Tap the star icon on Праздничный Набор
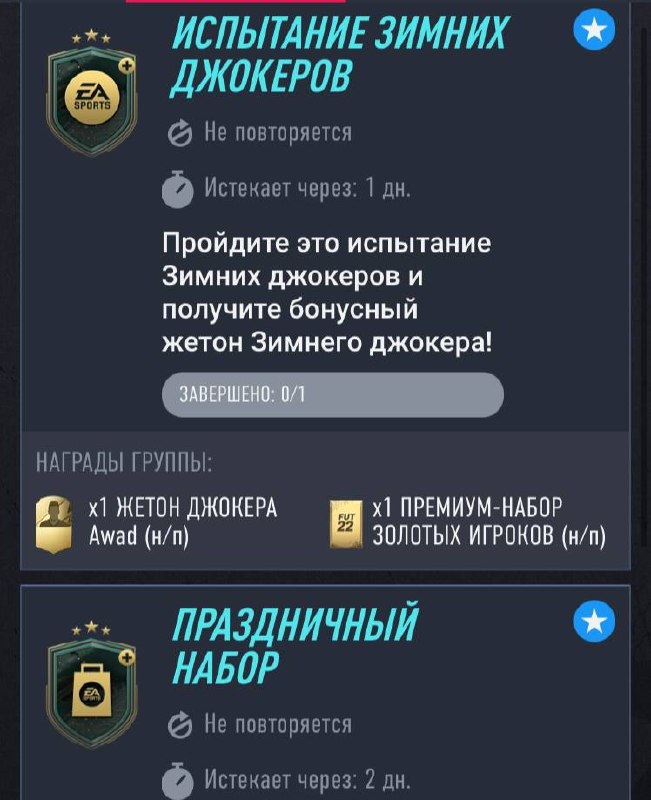The image size is (651, 800). [x=594, y=623]
